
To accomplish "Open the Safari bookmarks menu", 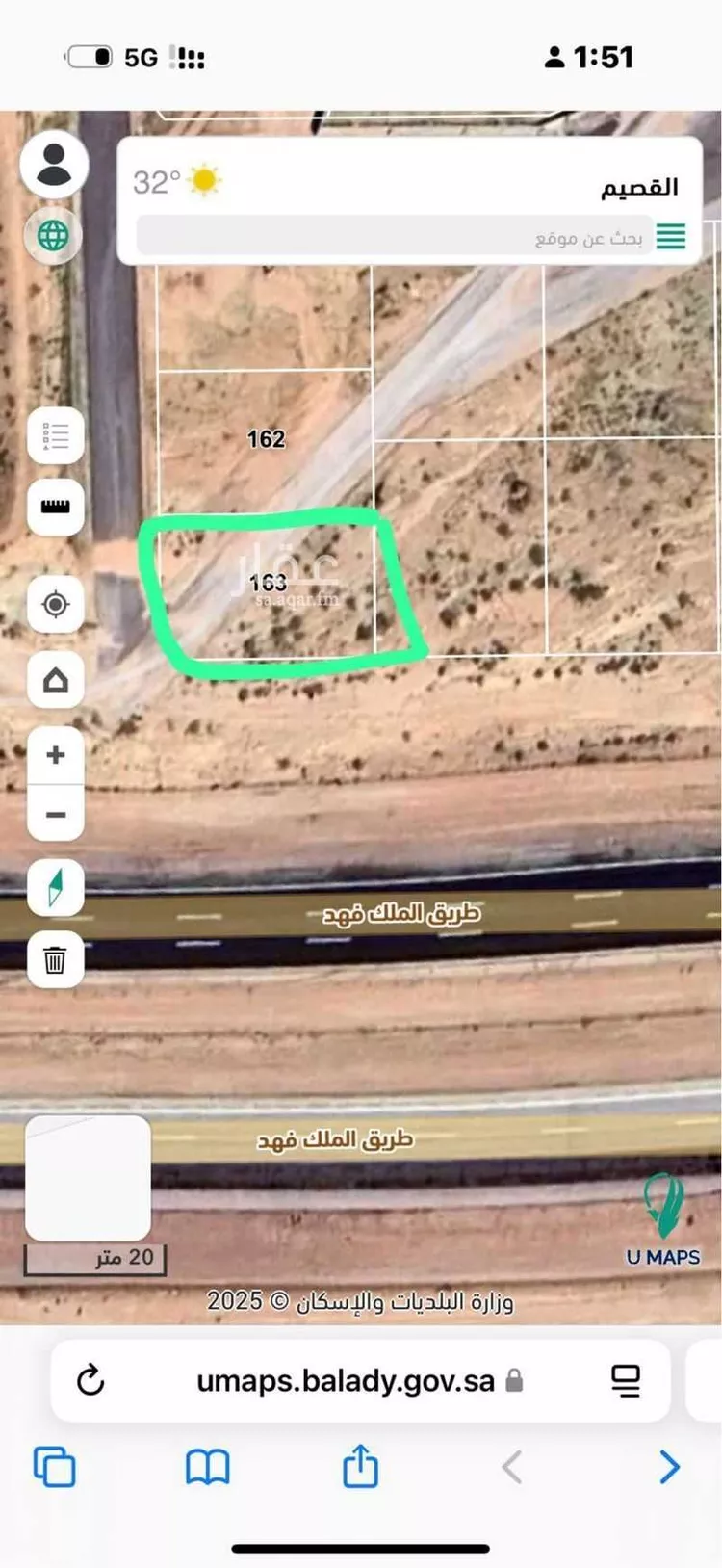I will [x=208, y=1467].
